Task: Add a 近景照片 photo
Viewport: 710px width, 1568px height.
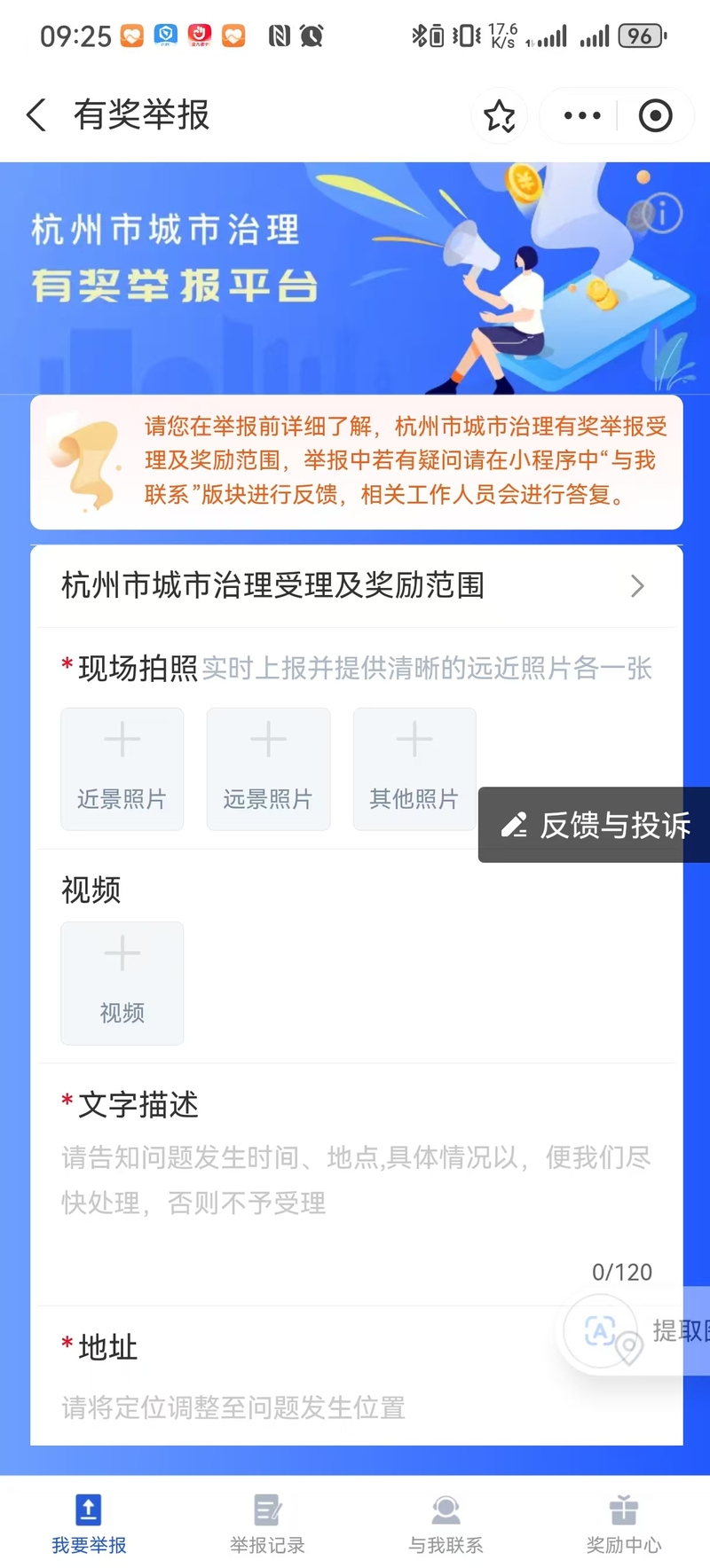Action: (122, 768)
